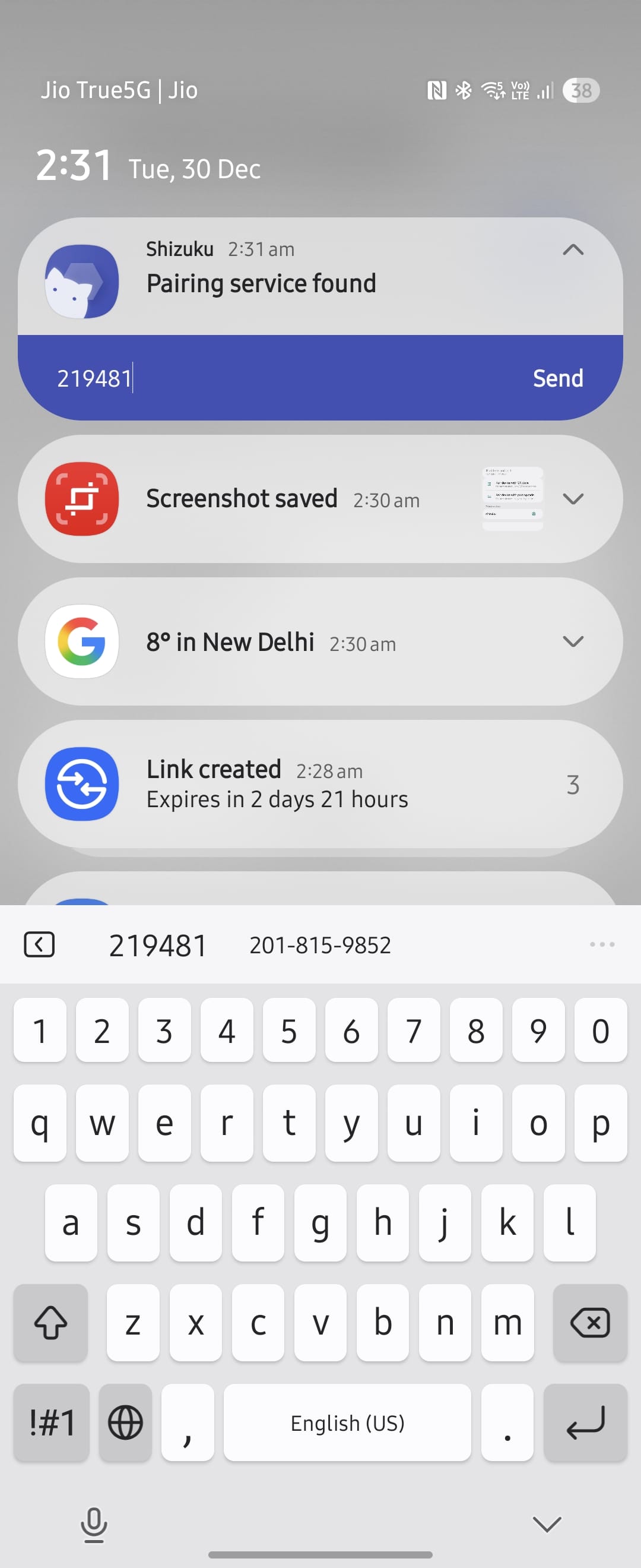Image resolution: width=641 pixels, height=1568 pixels.
Task: Expand the Screenshot saved notification
Action: pos(572,499)
